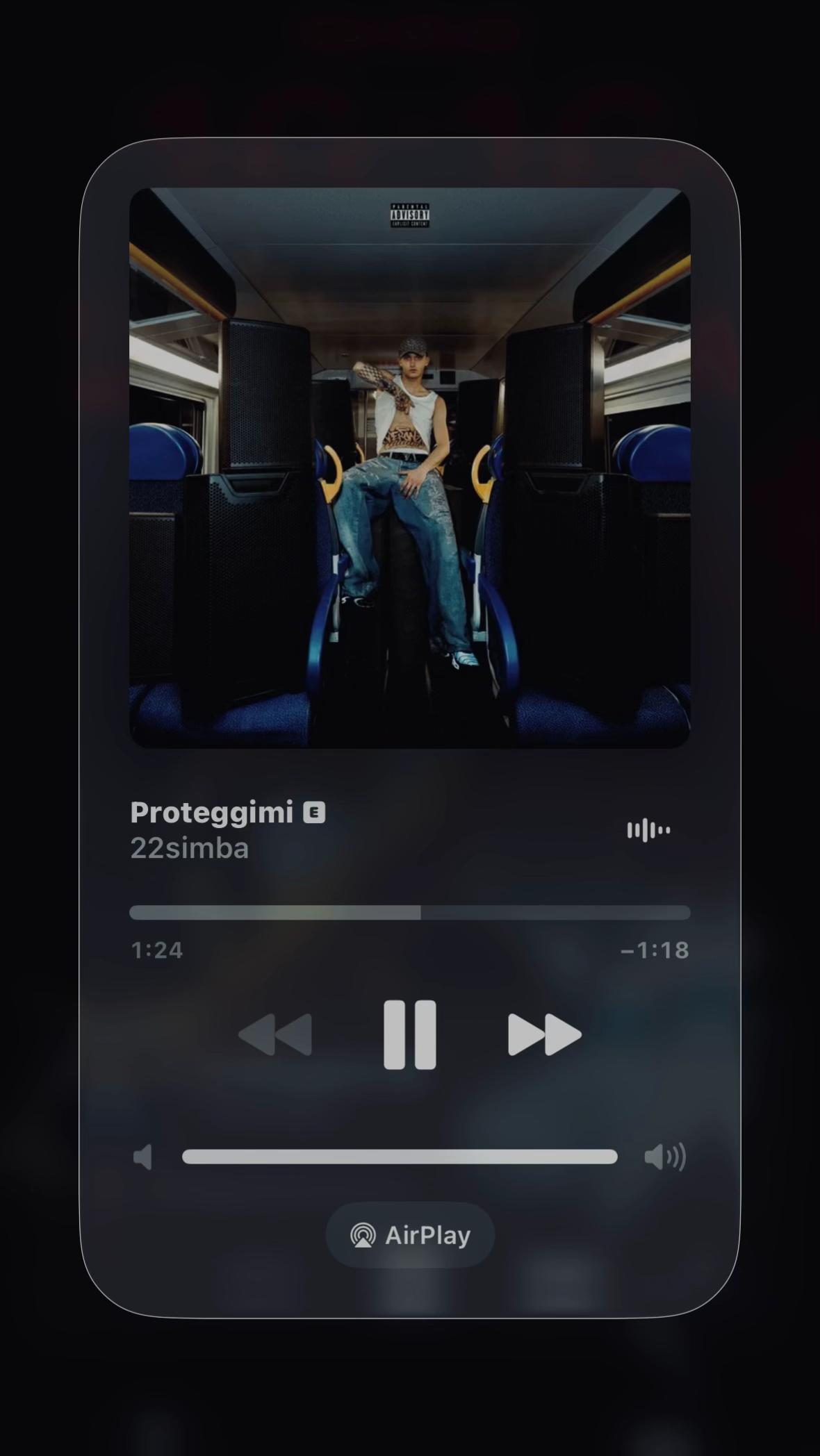Skip to the next track

(x=545, y=1034)
